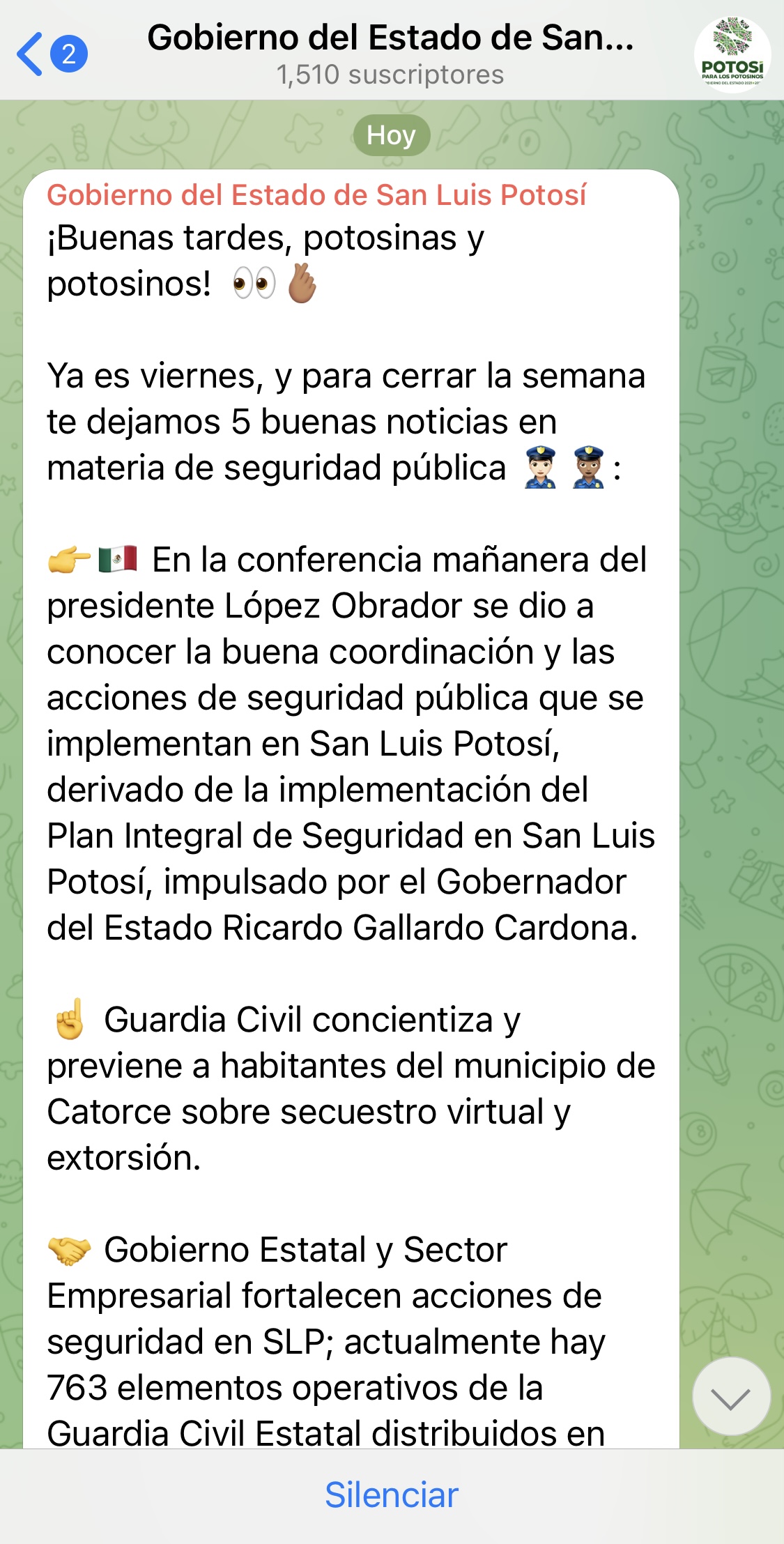The height and width of the screenshot is (1544, 784).
Task: Open the channel profile picture
Action: pyautogui.click(x=732, y=54)
